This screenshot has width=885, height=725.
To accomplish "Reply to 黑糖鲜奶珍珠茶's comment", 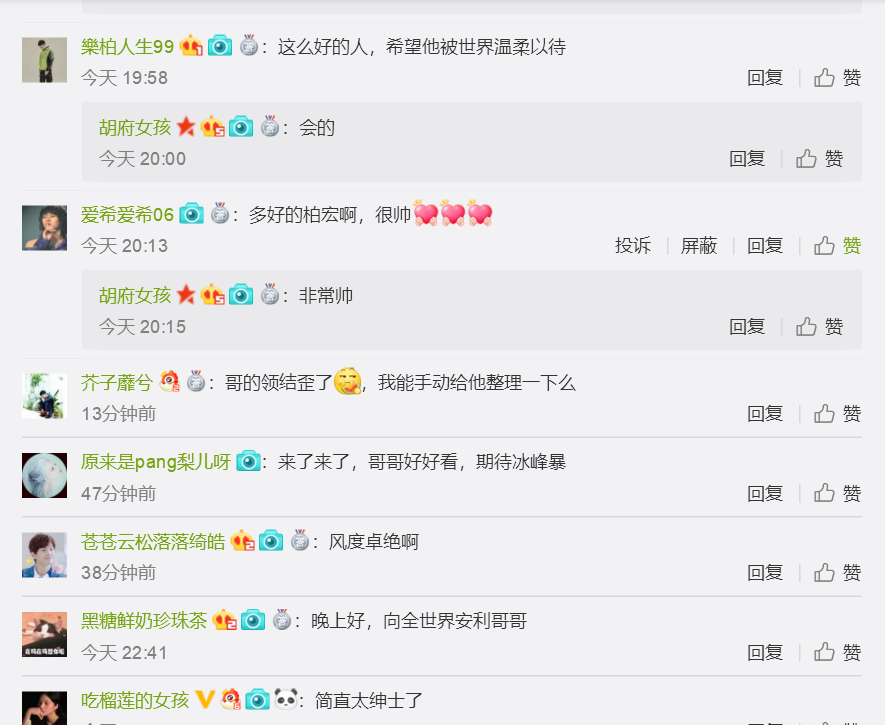I will click(765, 653).
